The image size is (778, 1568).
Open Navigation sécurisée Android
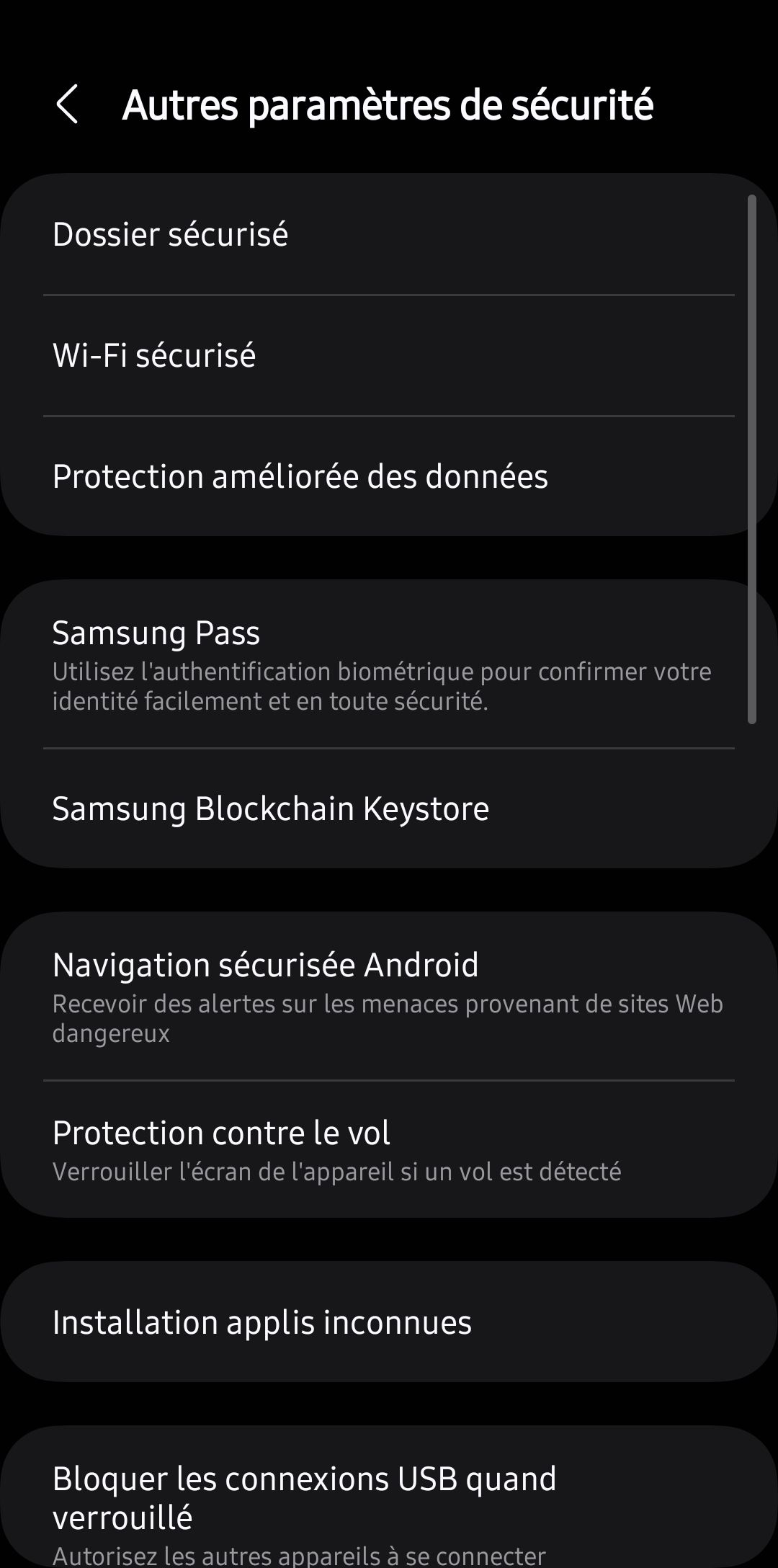pos(389,996)
